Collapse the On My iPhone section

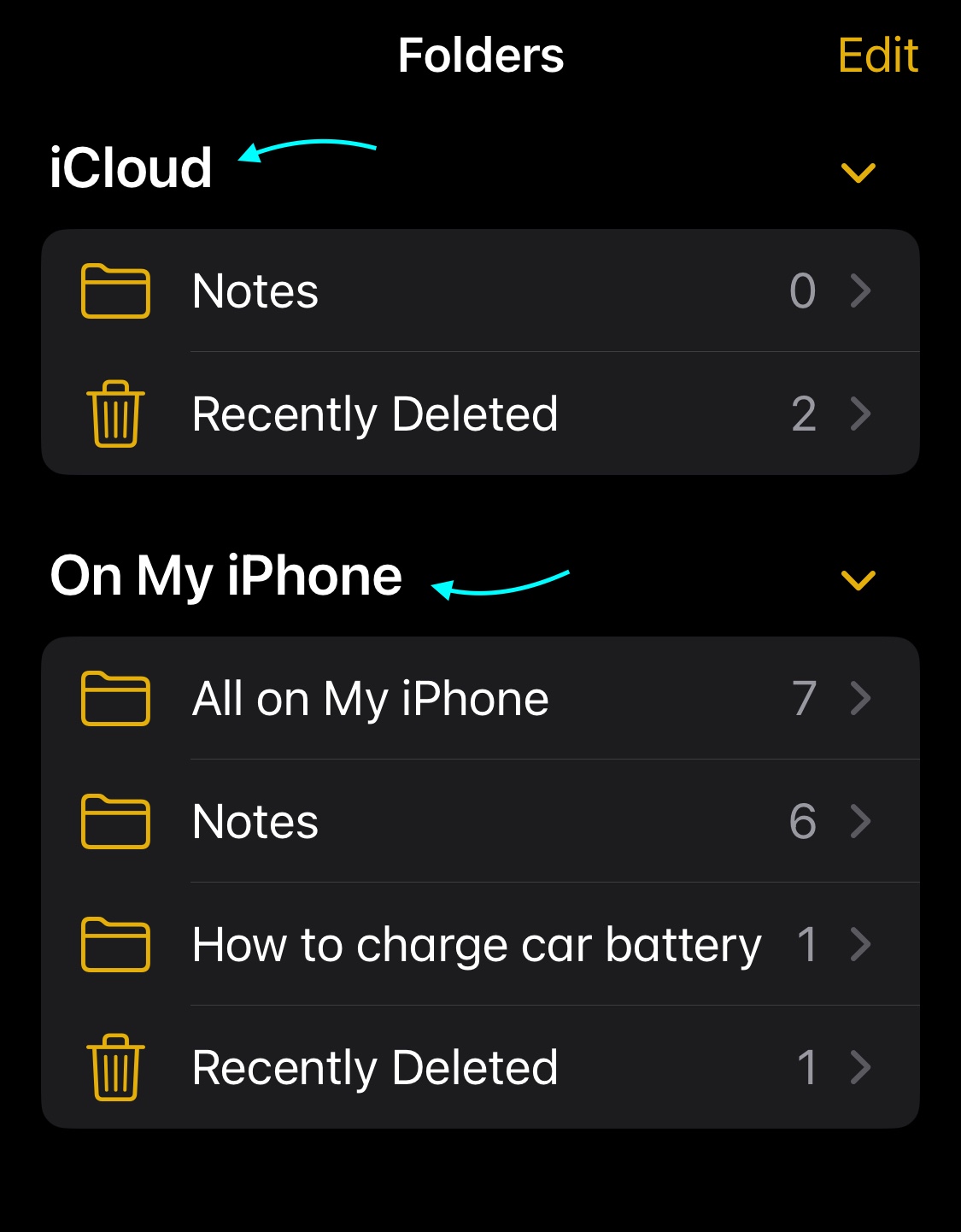tap(858, 581)
